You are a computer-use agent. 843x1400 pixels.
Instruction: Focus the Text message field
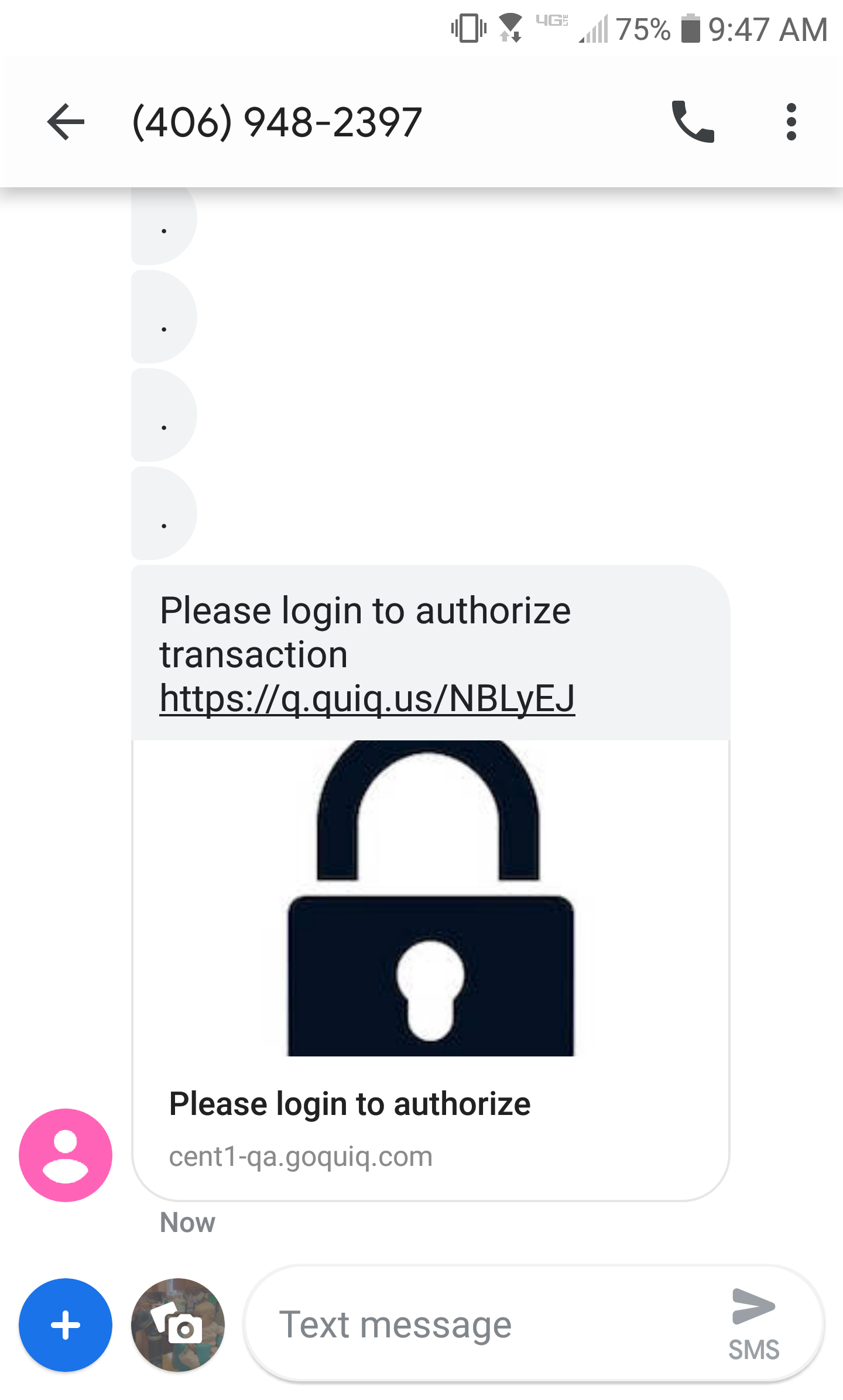point(480,1325)
